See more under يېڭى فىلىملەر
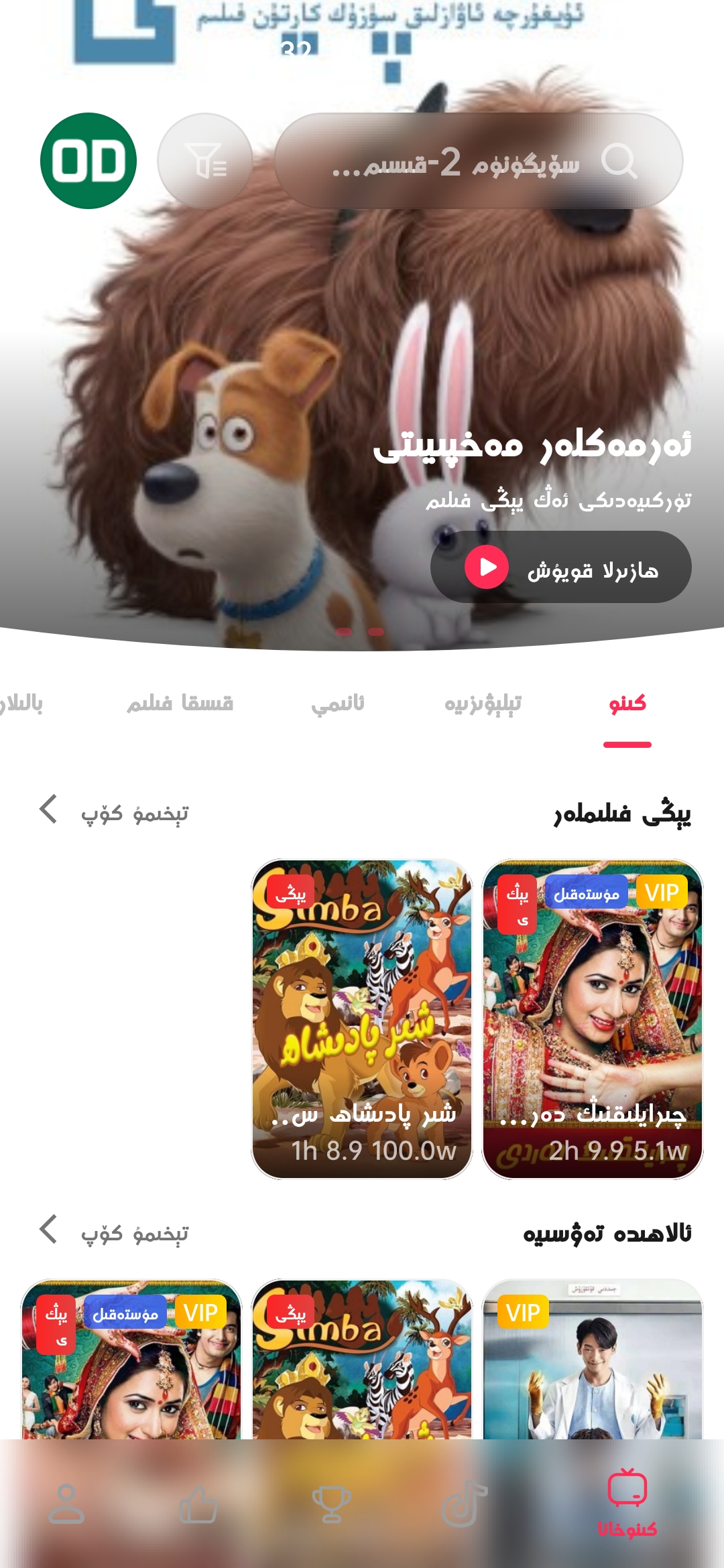 [114, 812]
